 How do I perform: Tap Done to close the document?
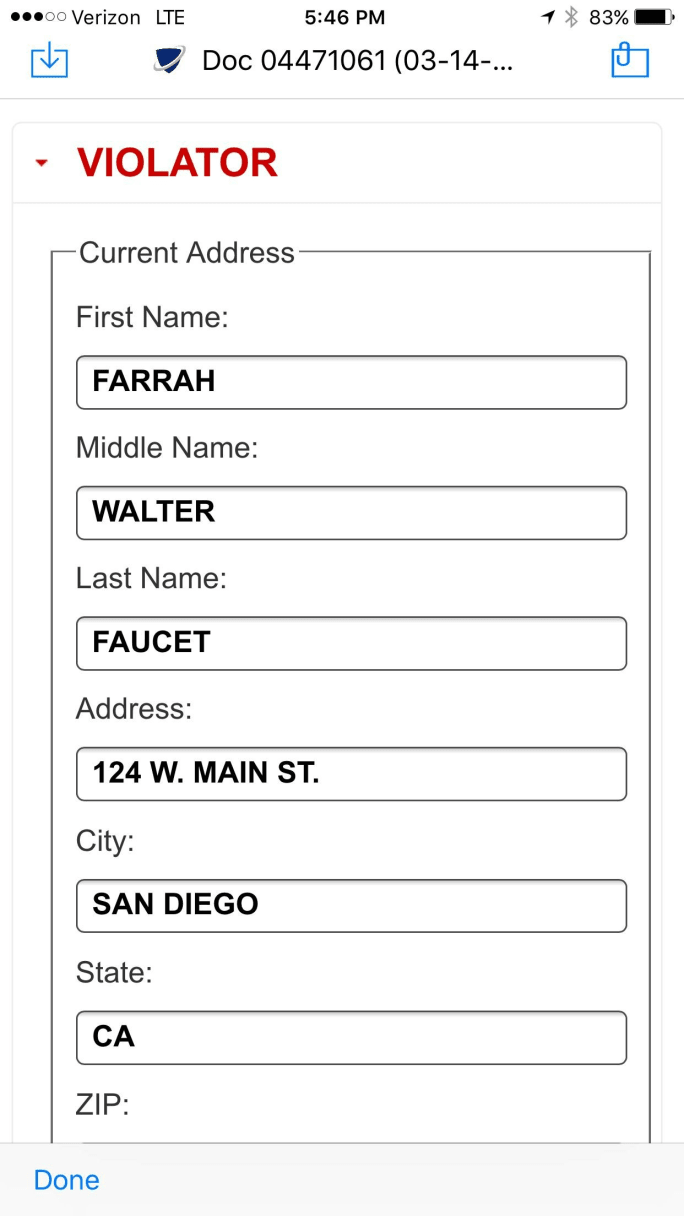coord(67,1180)
